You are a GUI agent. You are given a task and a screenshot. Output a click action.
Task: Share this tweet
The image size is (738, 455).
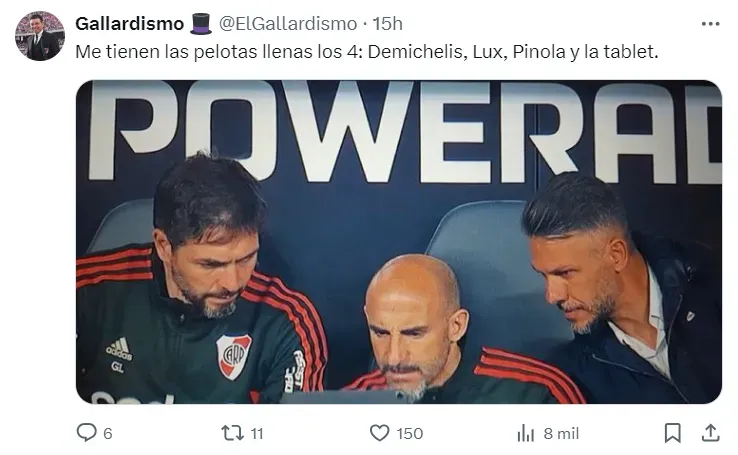tap(710, 433)
